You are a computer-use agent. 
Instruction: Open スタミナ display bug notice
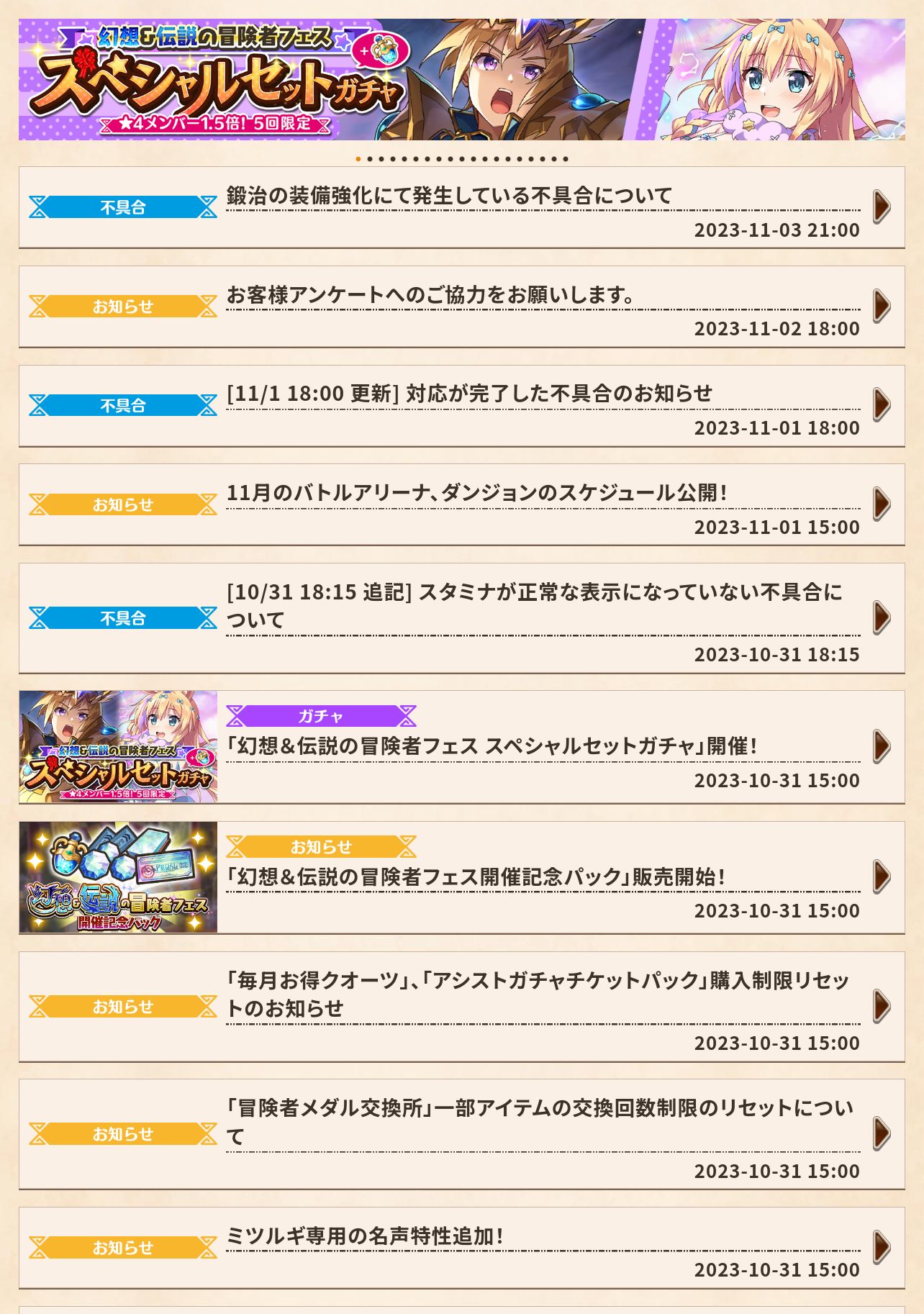pyautogui.click(x=461, y=618)
